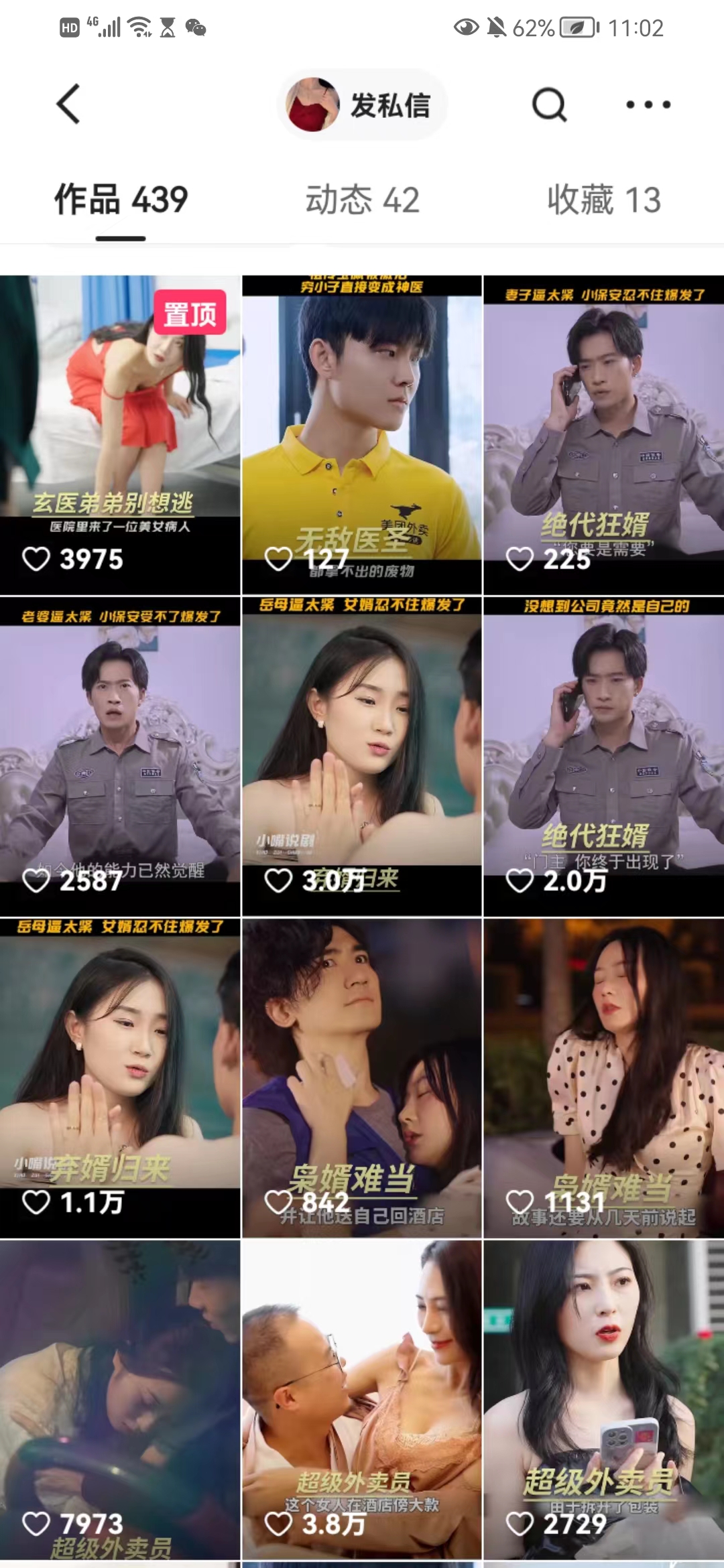This screenshot has width=724, height=1568.
Task: Tap the 发私信 message button
Action: click(x=362, y=105)
